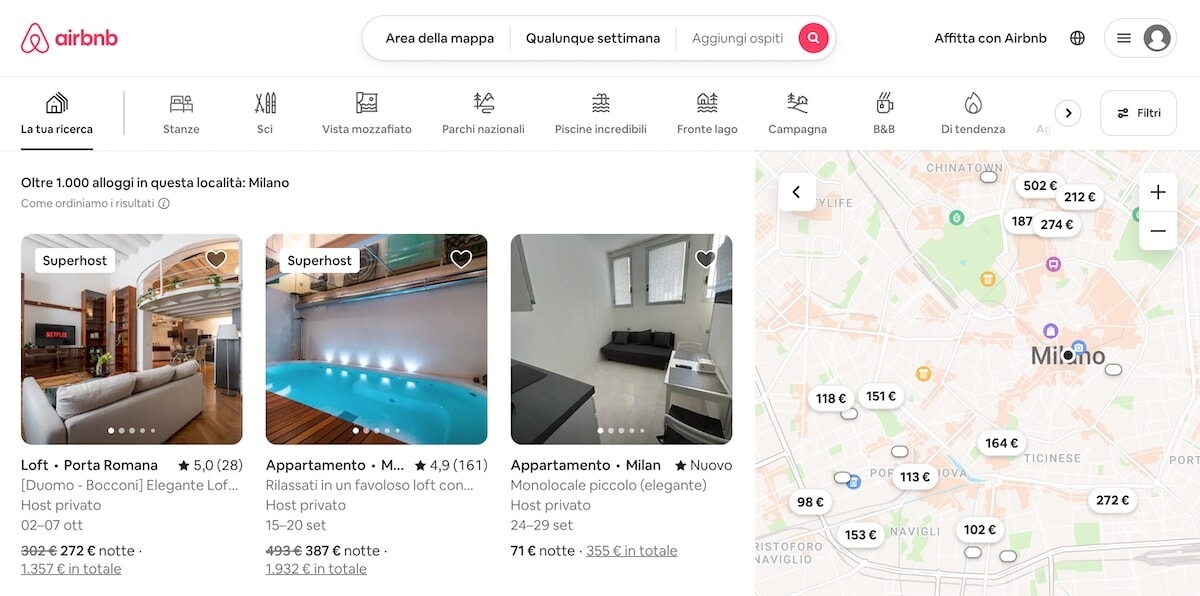Screen dimensions: 1200x596
Task: Show more categories with the right arrow
Action: click(1068, 113)
